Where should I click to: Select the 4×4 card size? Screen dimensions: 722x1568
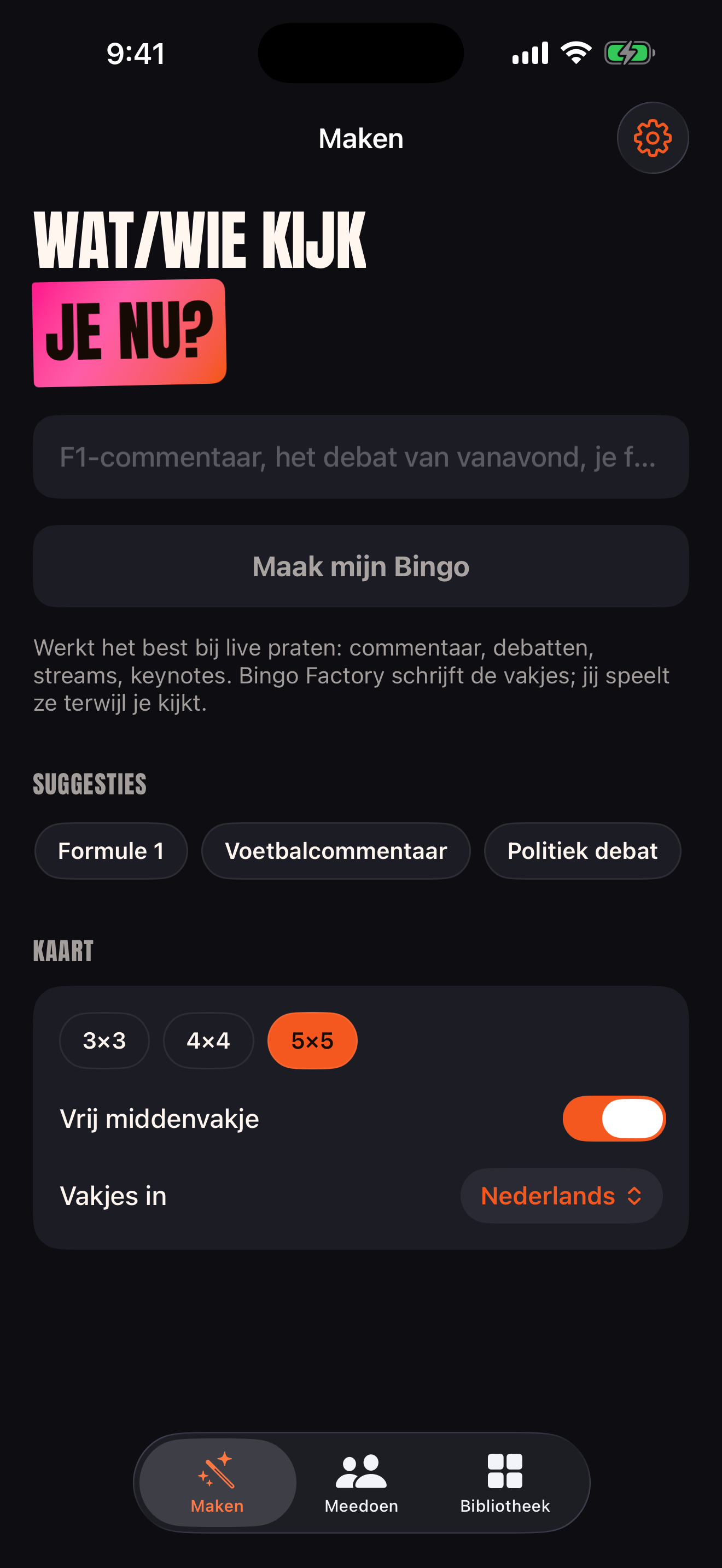tap(208, 1040)
